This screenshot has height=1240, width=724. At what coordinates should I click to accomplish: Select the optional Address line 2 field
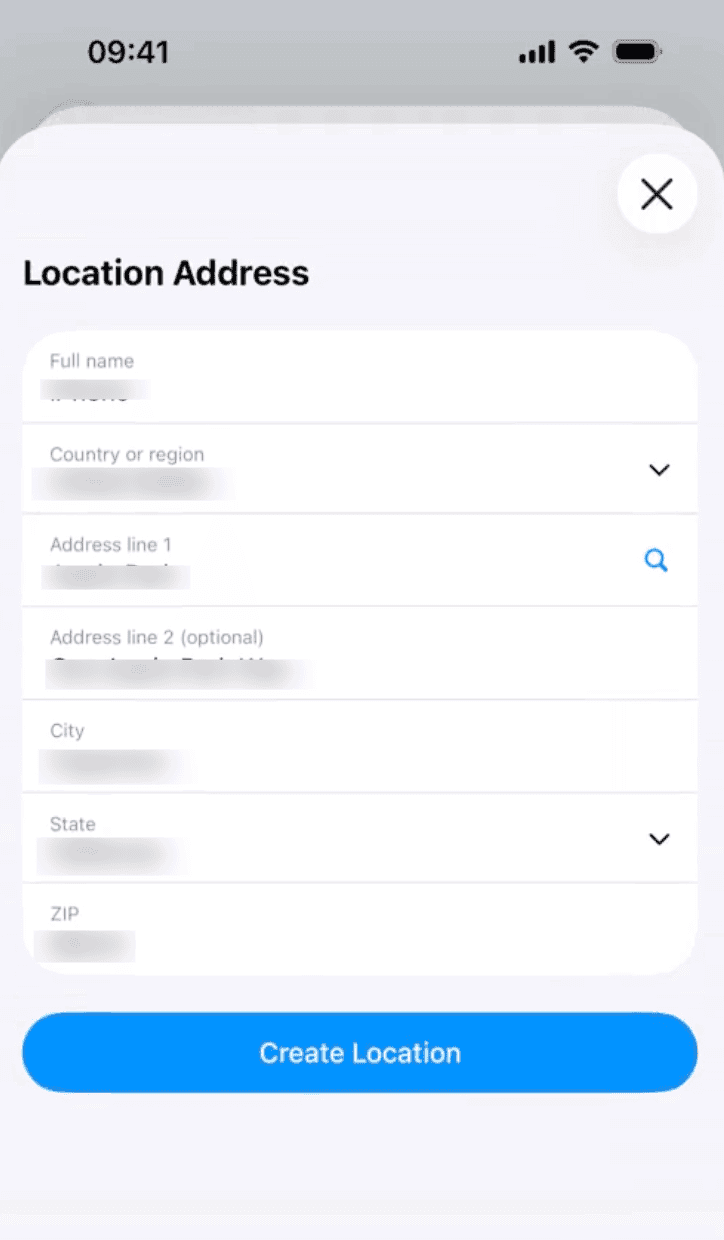tap(300, 653)
